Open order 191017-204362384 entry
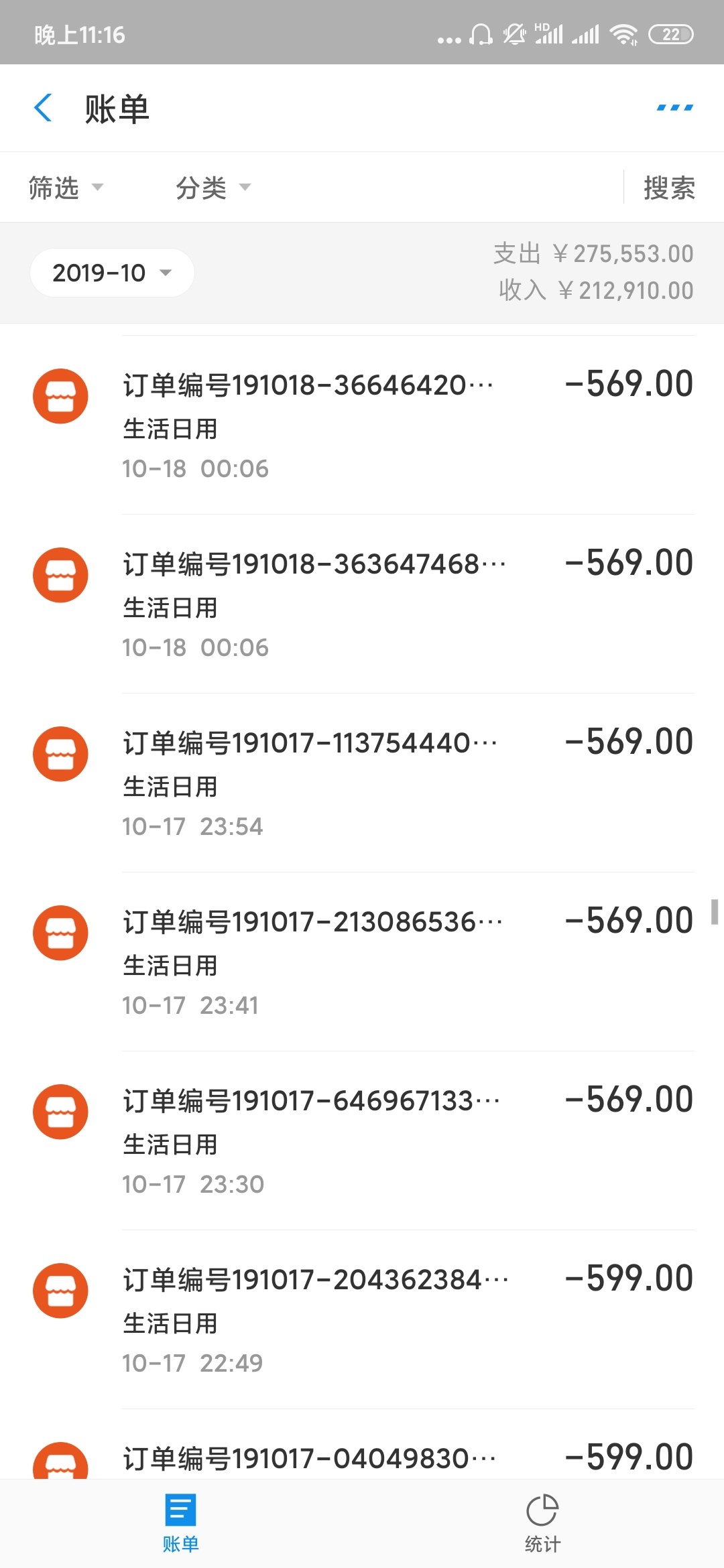Viewport: 724px width, 1568px height. pyautogui.click(x=362, y=1319)
